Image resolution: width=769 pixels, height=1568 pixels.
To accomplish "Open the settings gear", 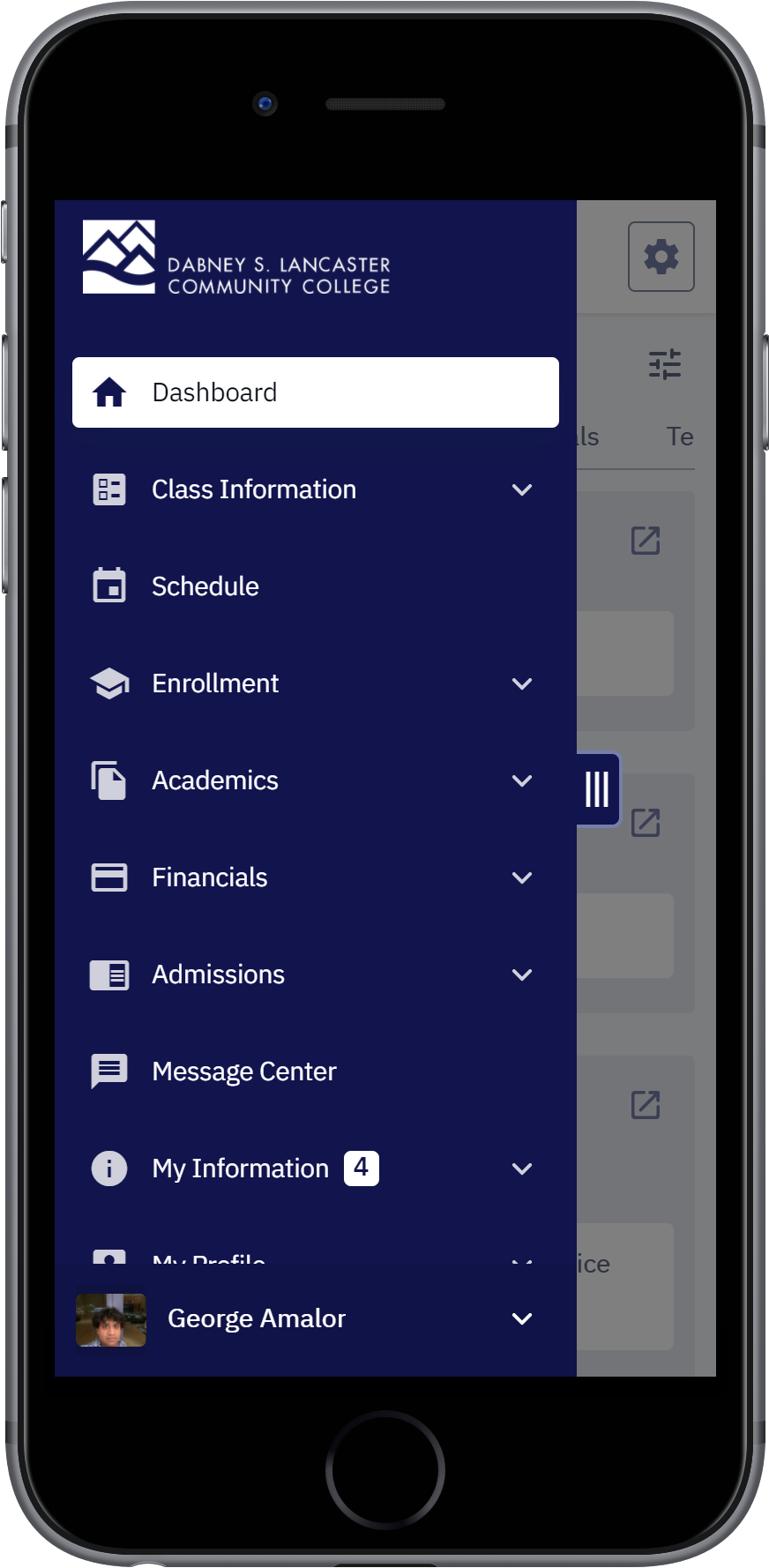I will click(x=661, y=257).
